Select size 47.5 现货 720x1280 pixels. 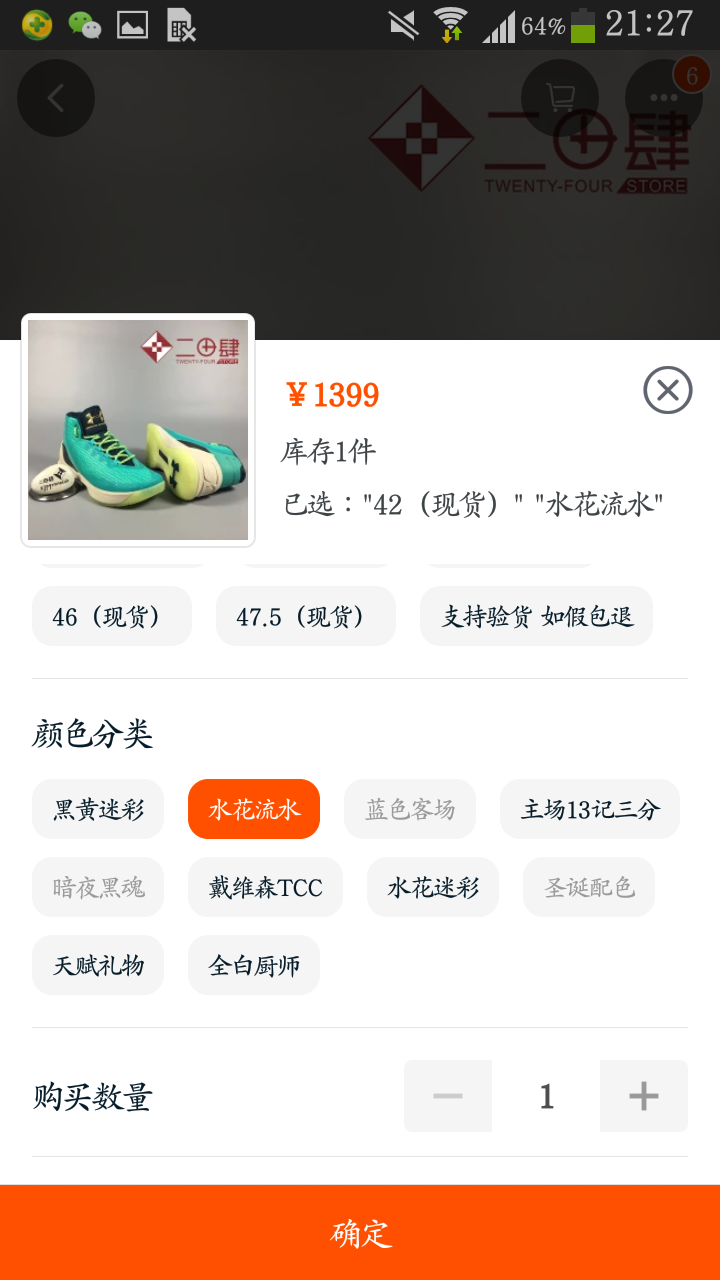click(305, 616)
